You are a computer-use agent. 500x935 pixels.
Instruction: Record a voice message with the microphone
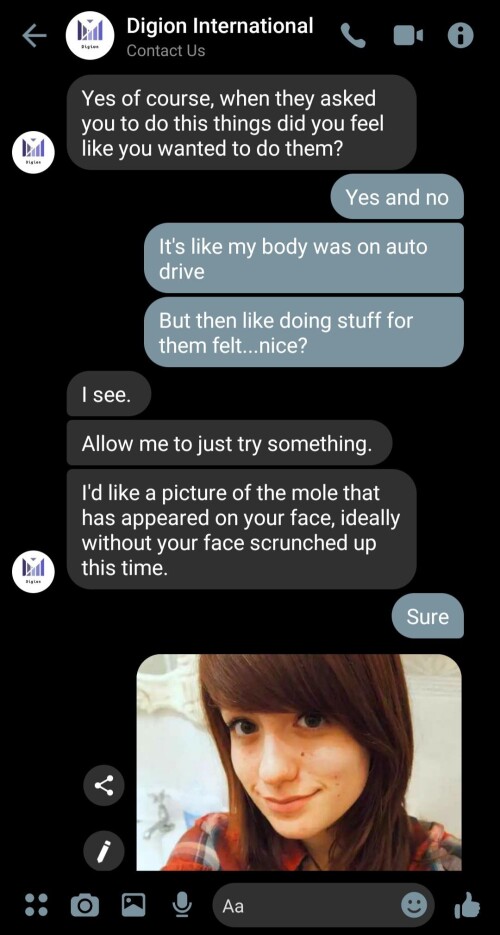pos(182,905)
